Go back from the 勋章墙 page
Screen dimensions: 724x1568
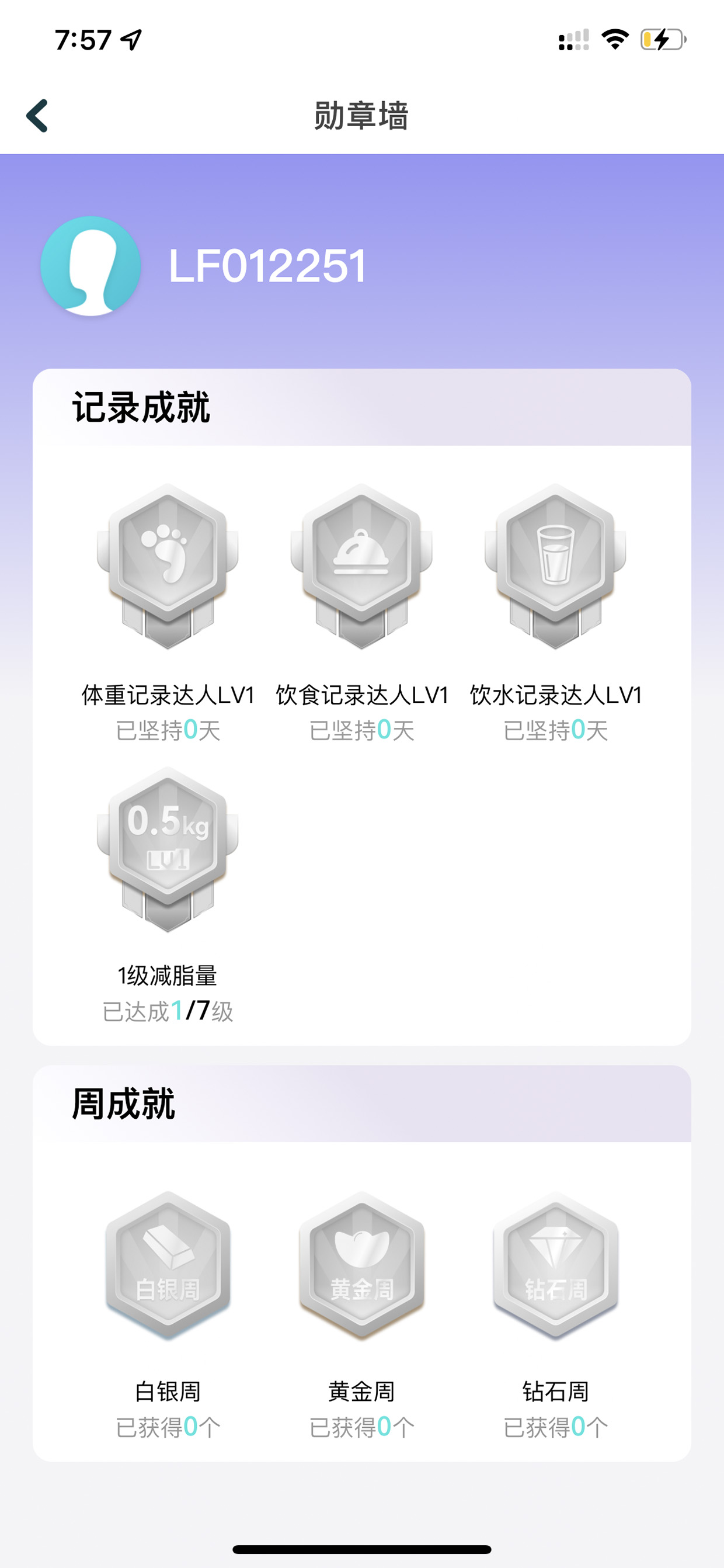click(37, 116)
